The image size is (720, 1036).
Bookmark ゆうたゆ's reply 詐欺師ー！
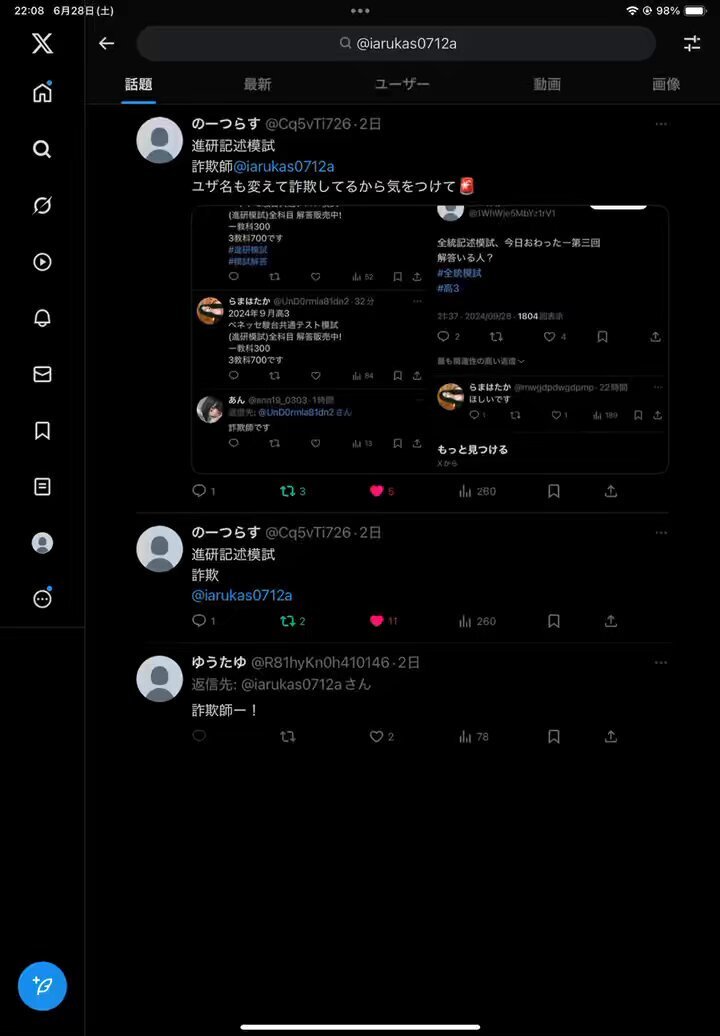point(554,737)
